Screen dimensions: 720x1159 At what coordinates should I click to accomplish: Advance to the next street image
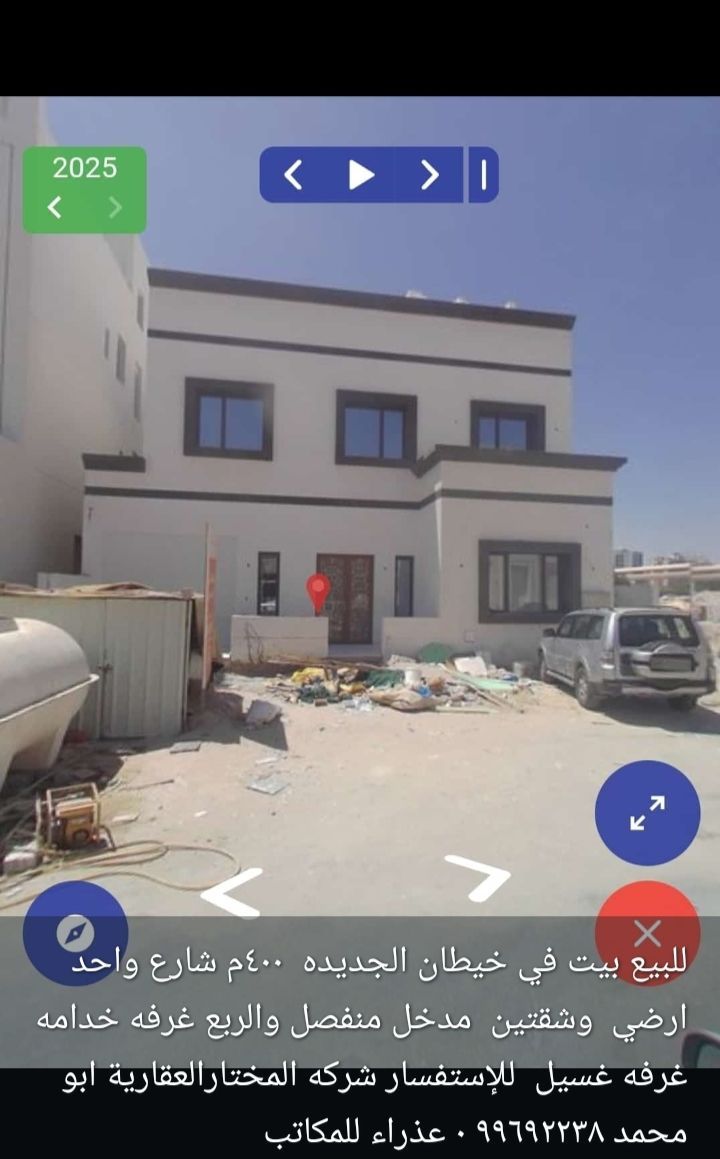pyautogui.click(x=430, y=175)
